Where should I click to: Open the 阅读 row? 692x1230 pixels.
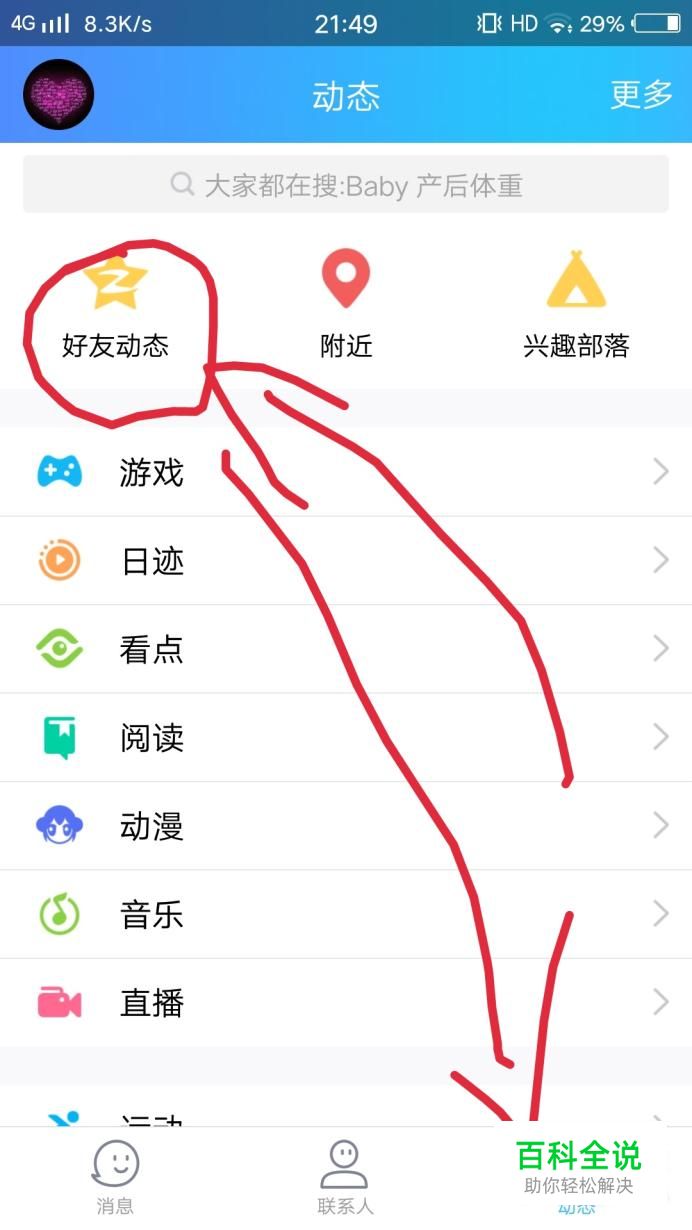click(346, 737)
